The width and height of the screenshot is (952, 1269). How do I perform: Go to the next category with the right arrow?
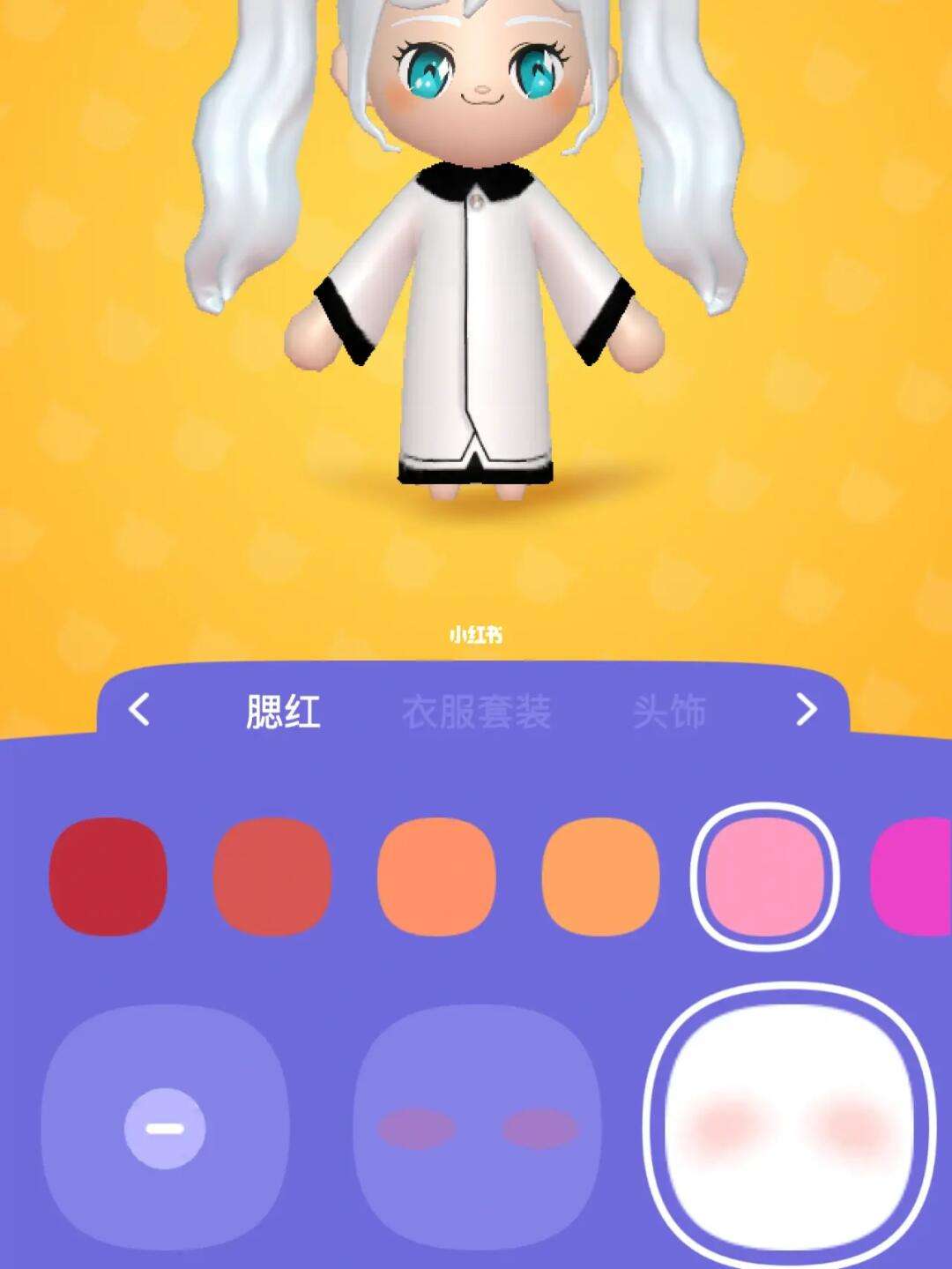pos(806,709)
